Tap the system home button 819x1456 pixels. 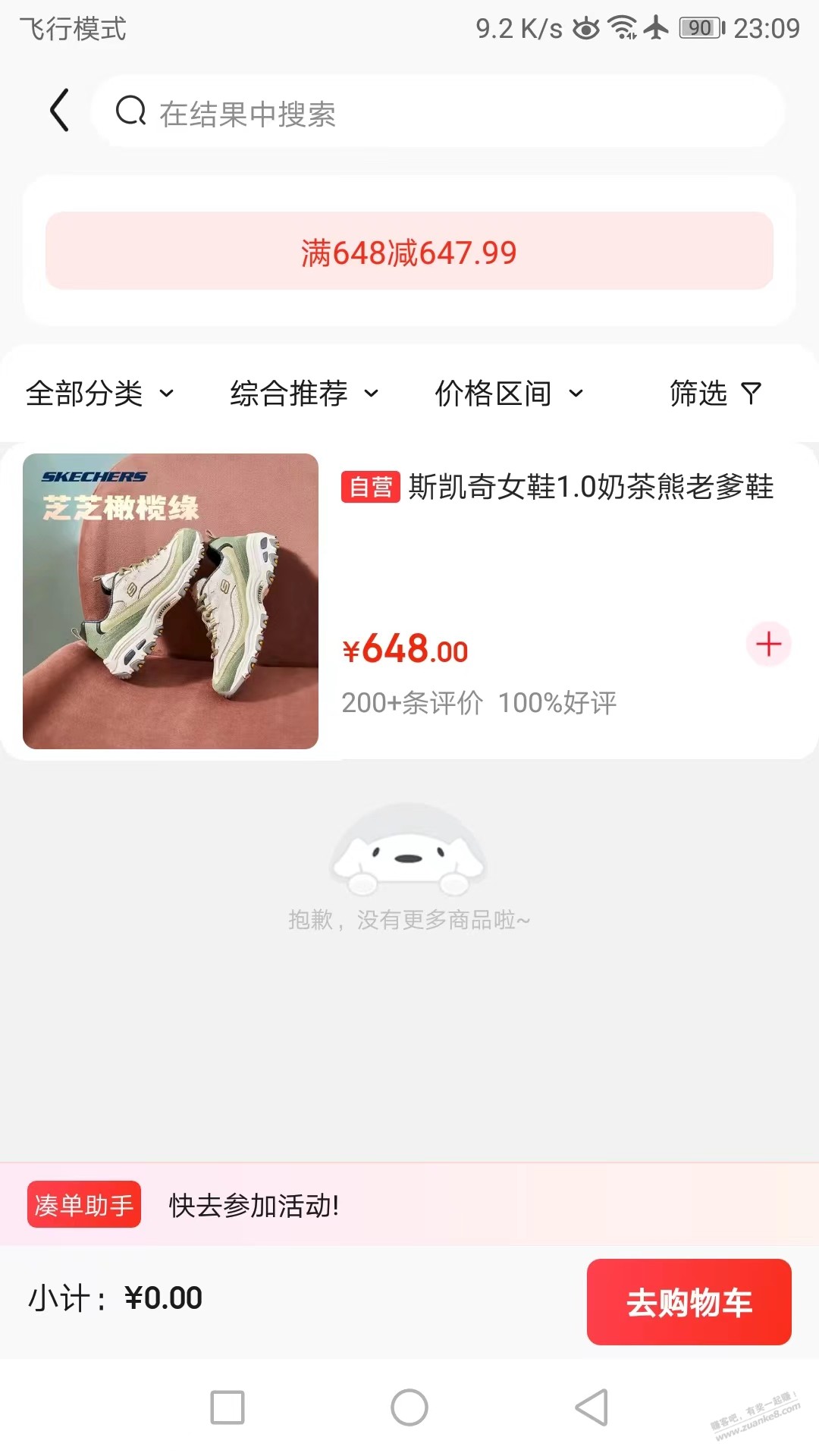point(409,1407)
